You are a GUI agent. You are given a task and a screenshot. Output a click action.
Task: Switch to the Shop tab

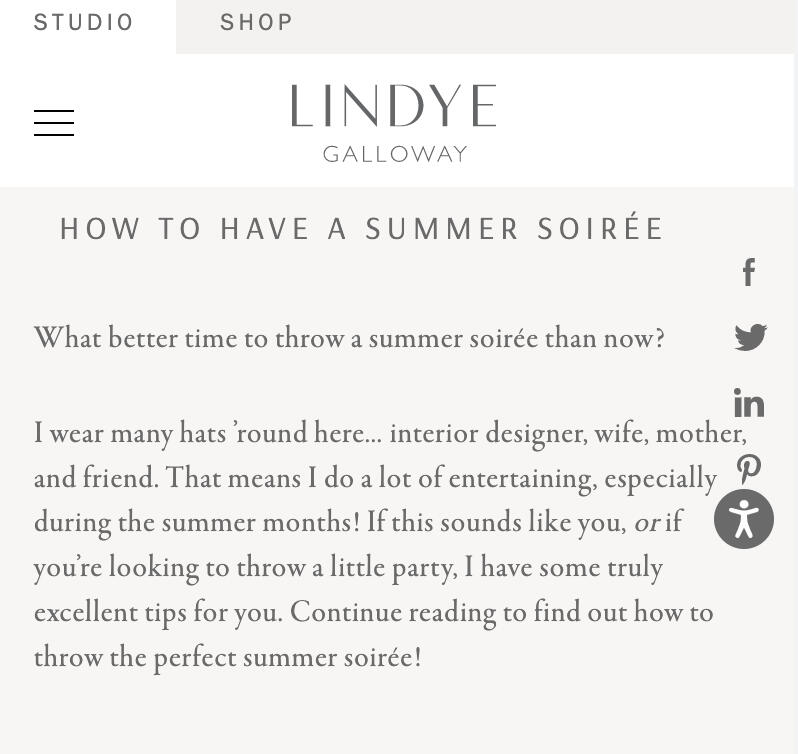click(257, 23)
